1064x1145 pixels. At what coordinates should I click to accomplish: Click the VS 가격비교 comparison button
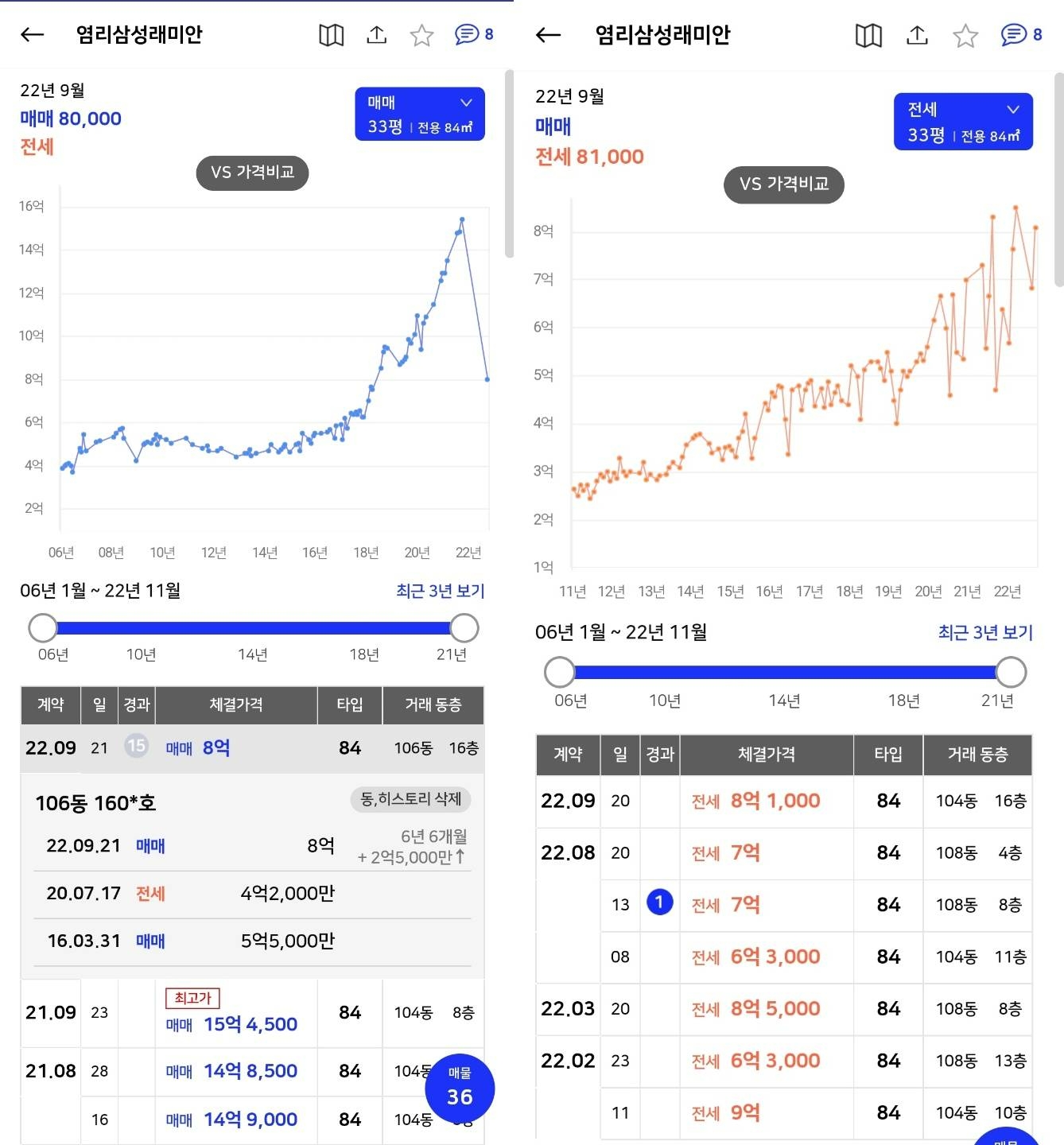(x=252, y=173)
